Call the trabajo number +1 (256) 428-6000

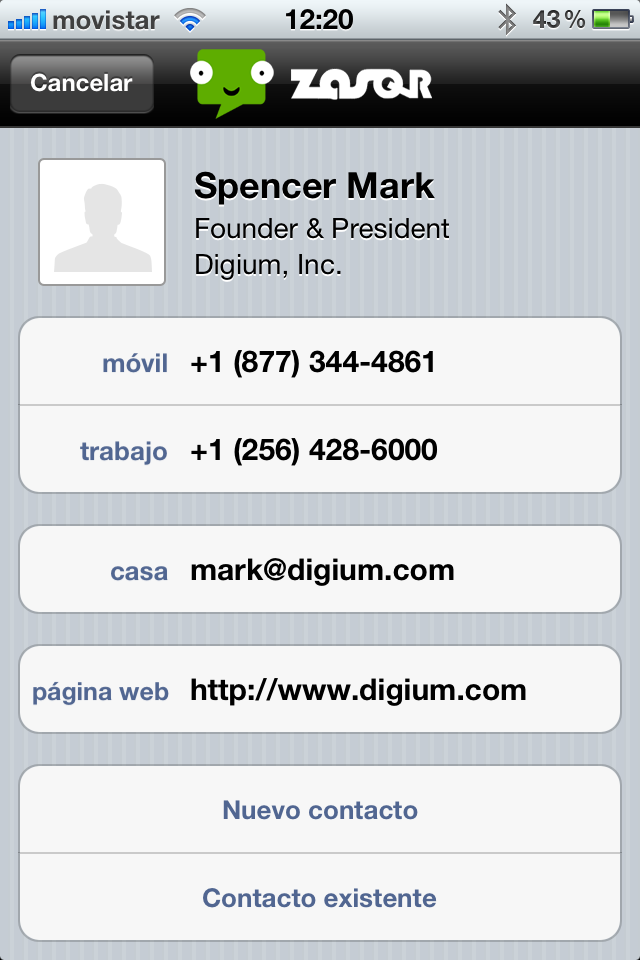click(x=320, y=450)
